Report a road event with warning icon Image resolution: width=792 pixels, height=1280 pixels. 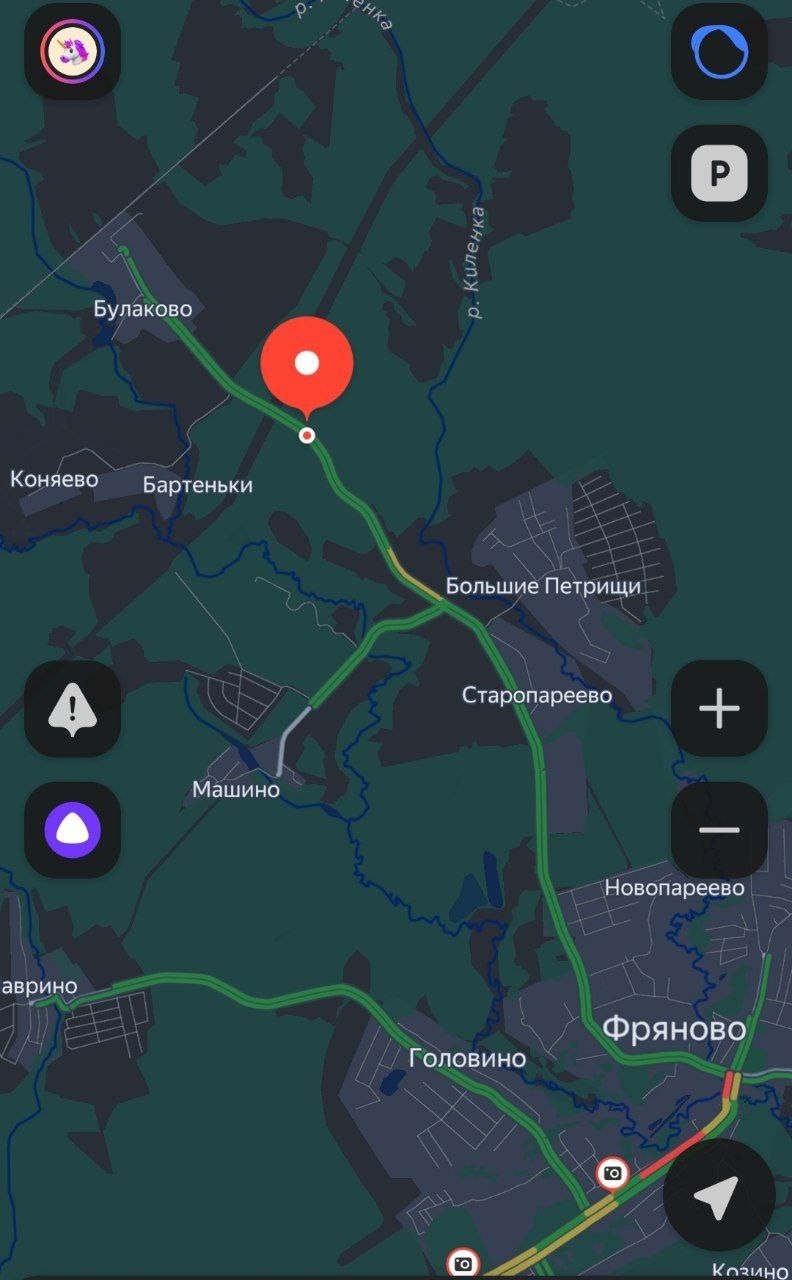[72, 708]
